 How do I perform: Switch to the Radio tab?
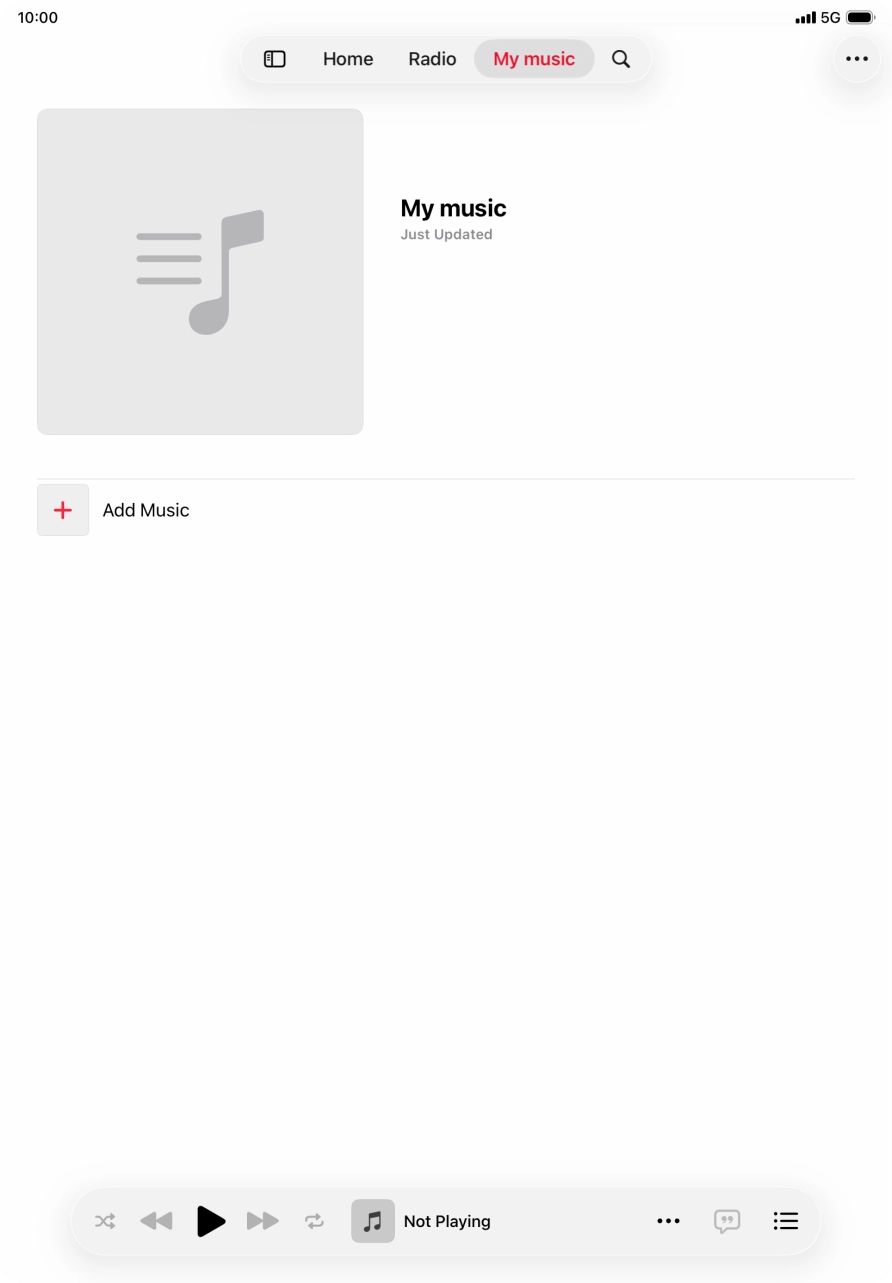pyautogui.click(x=431, y=59)
